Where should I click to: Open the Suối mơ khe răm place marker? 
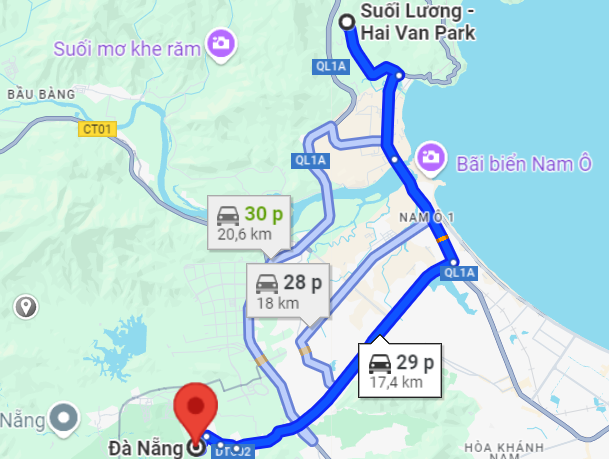tap(219, 43)
